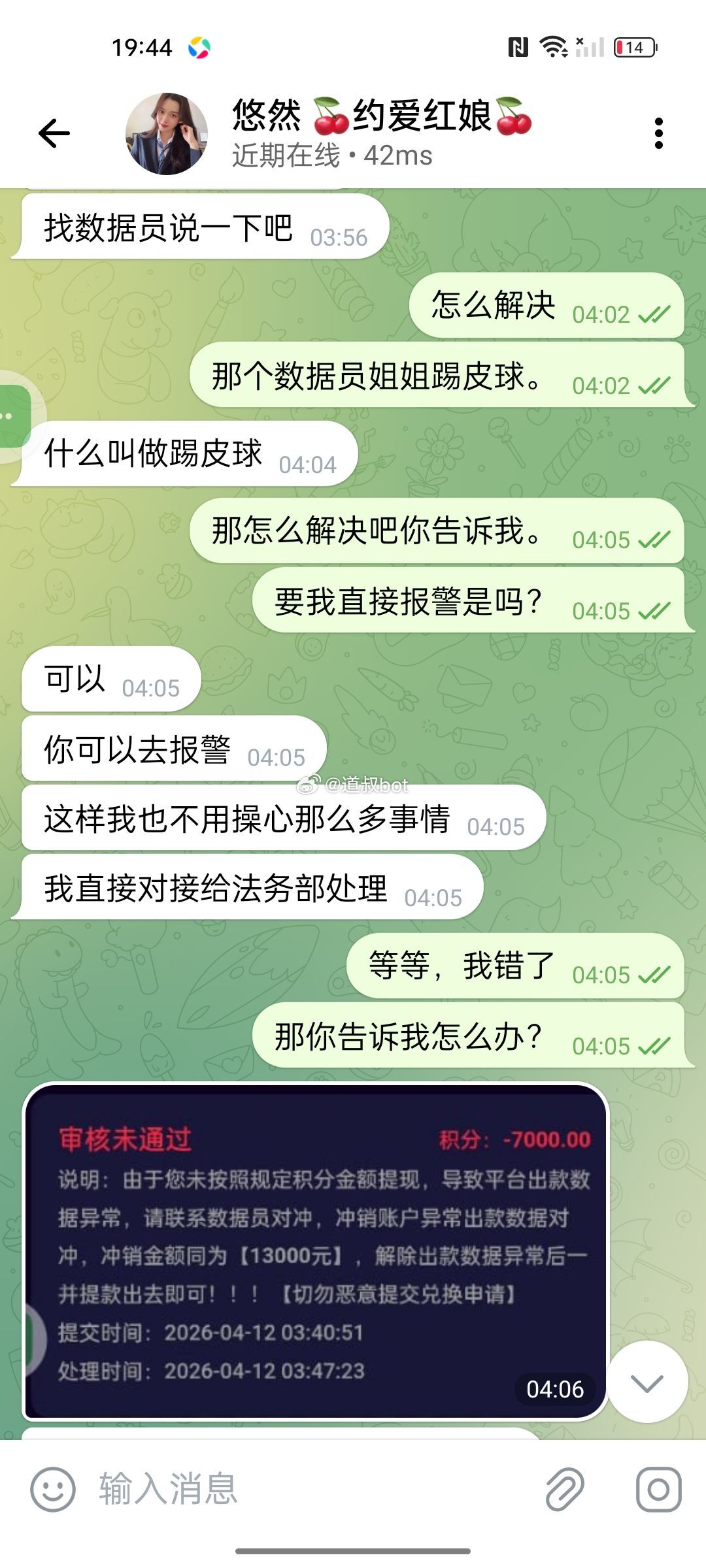Open the three-dot overflow menu
706x1568 pixels.
(658, 133)
